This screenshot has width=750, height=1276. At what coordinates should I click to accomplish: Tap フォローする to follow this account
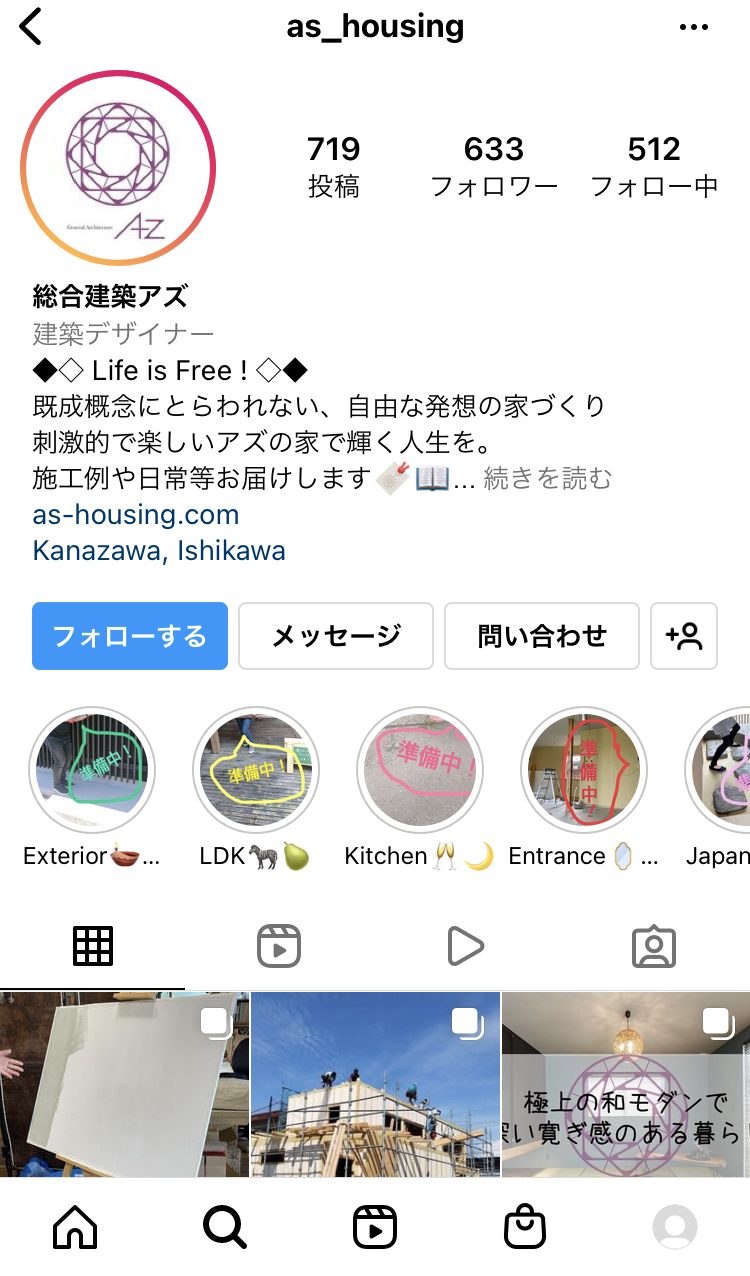[130, 636]
